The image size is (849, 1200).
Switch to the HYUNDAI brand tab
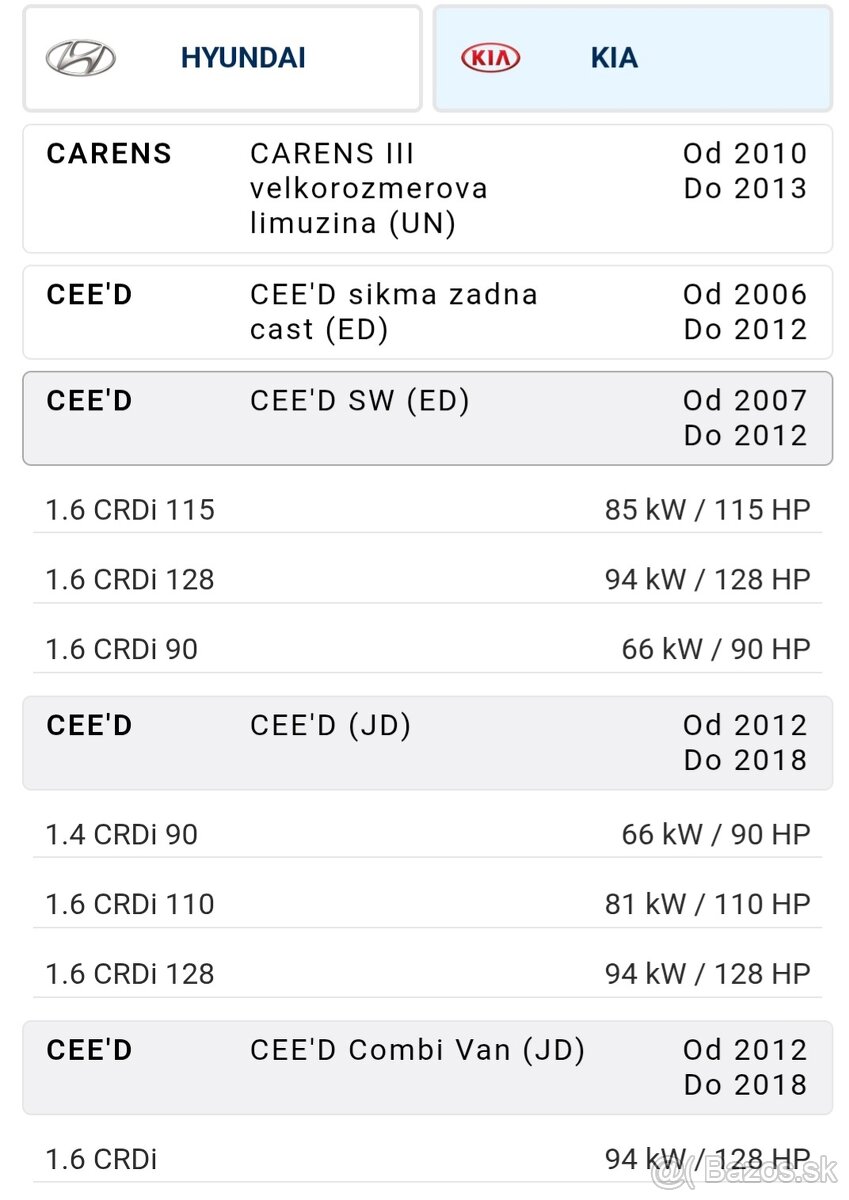[x=222, y=58]
